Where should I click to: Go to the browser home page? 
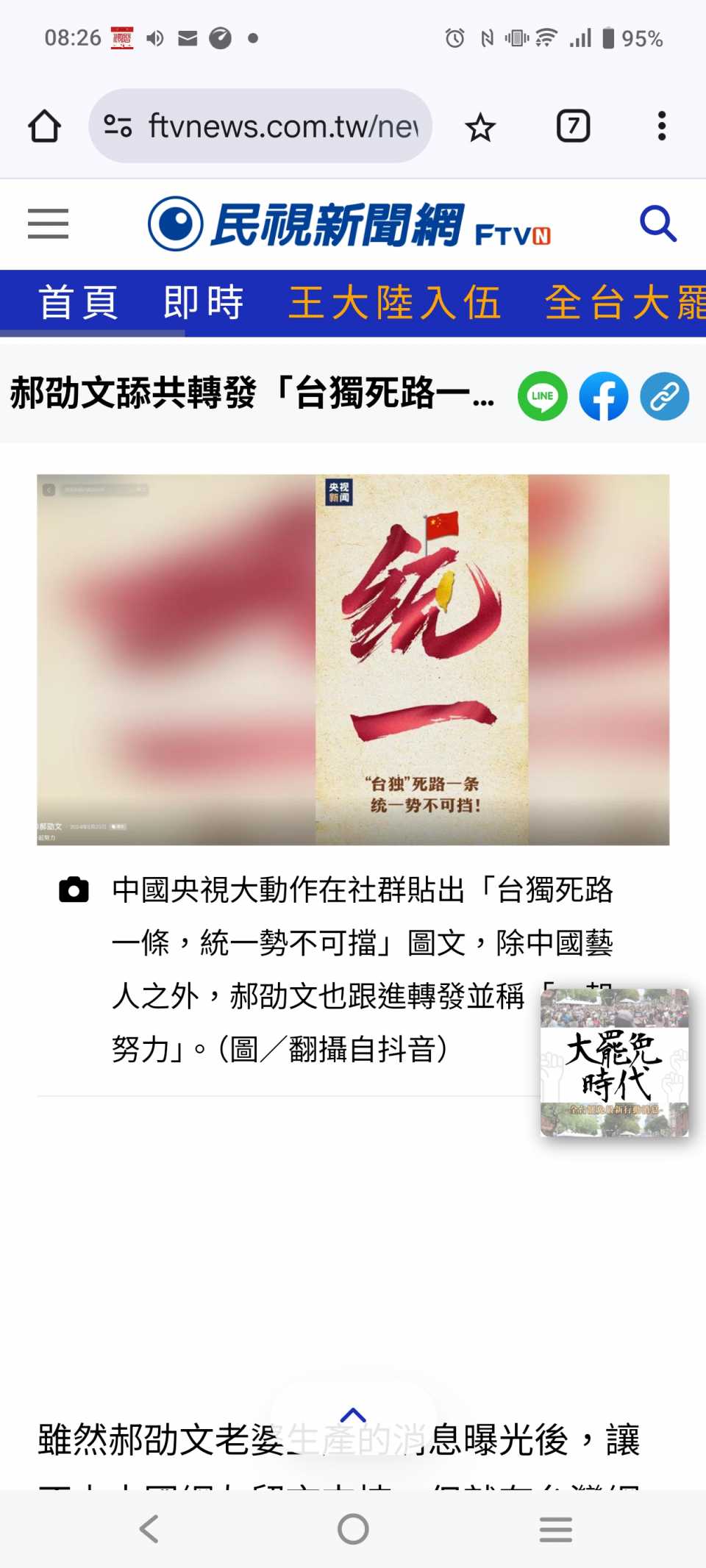[x=44, y=126]
